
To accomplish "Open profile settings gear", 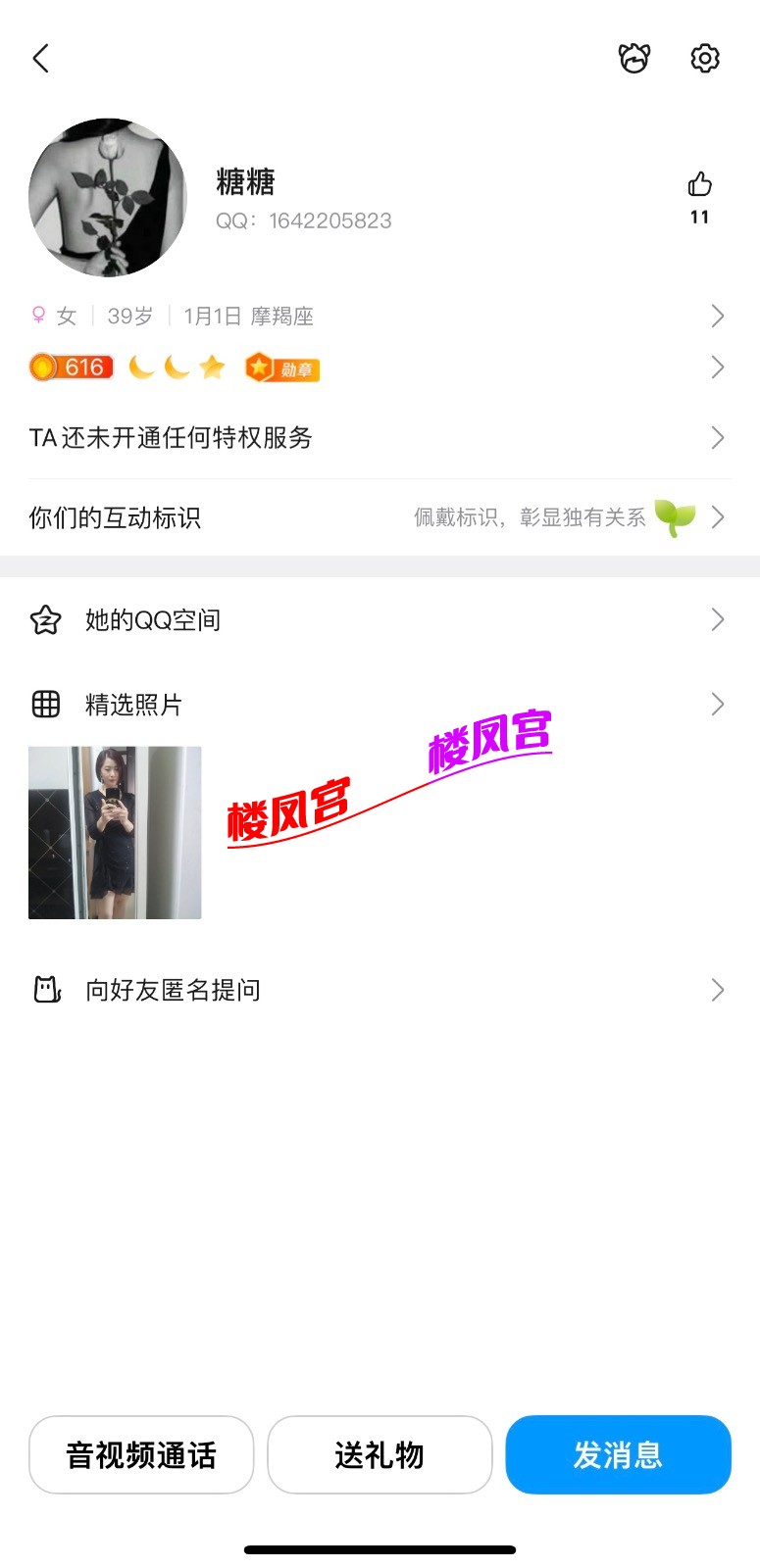I will pyautogui.click(x=704, y=59).
